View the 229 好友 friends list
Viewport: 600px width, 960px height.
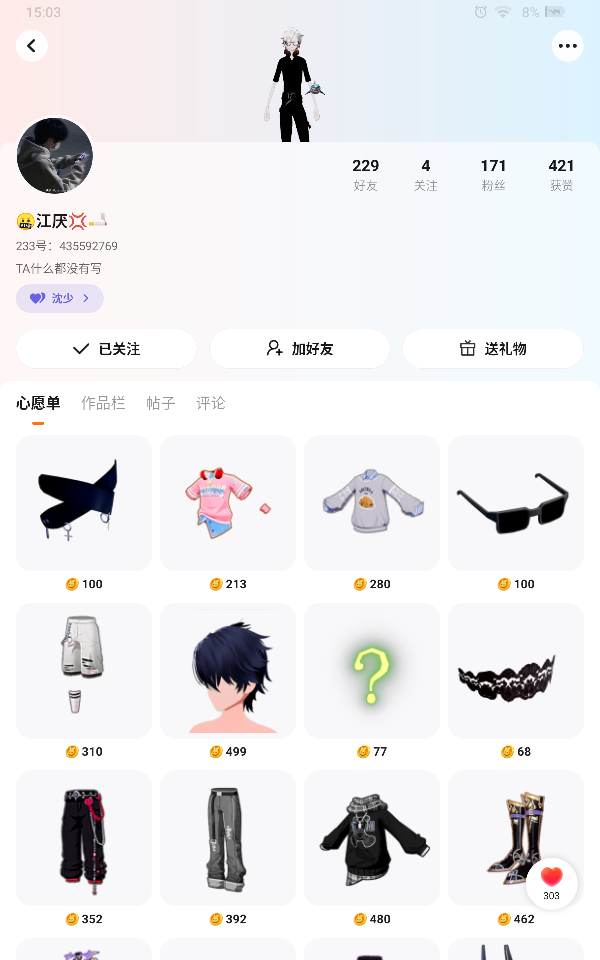(x=366, y=174)
